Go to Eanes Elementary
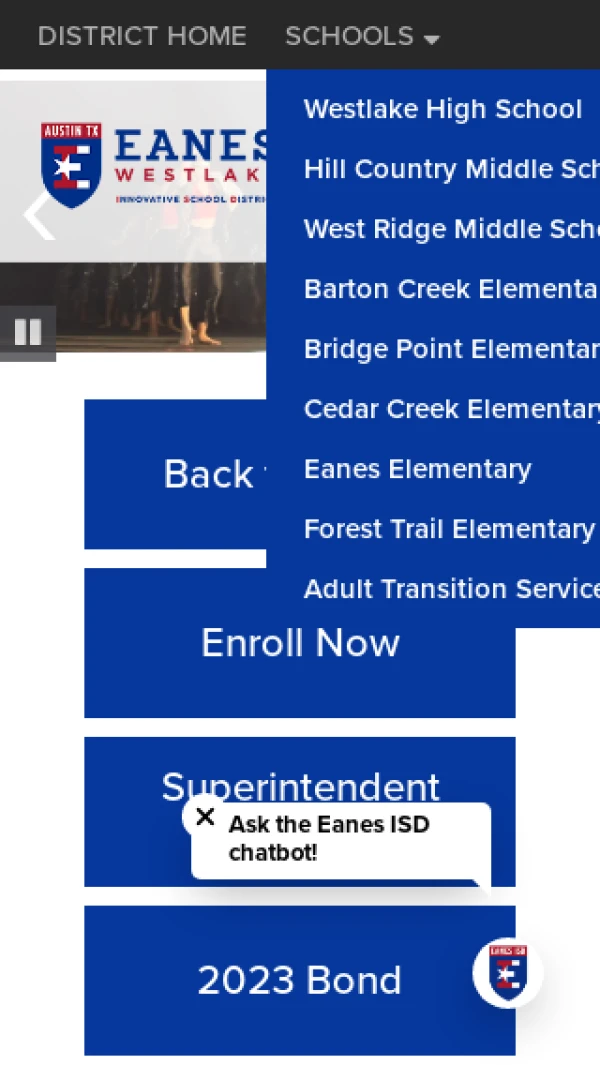 coord(417,469)
